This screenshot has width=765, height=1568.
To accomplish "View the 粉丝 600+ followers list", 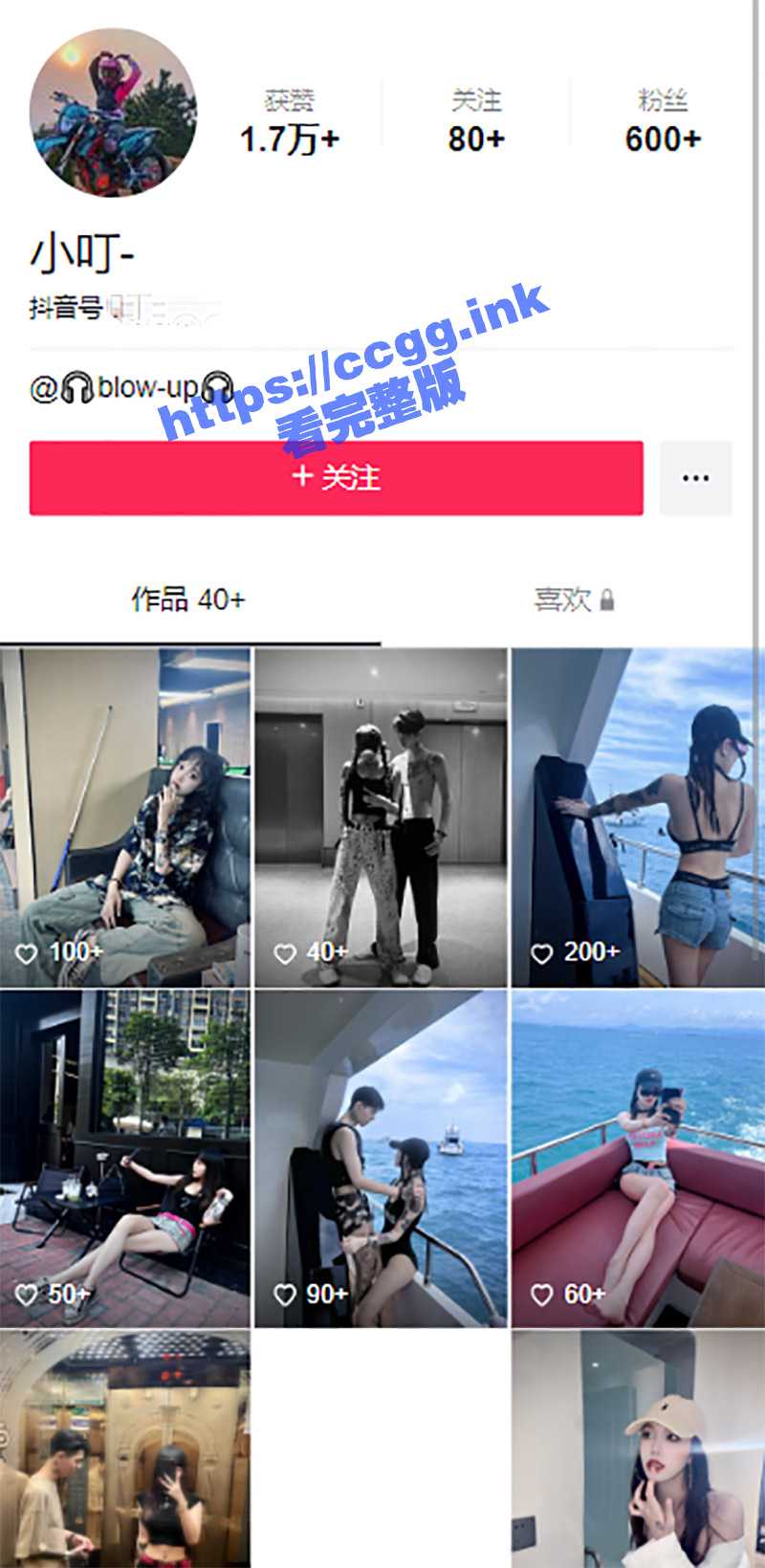I will (x=663, y=121).
